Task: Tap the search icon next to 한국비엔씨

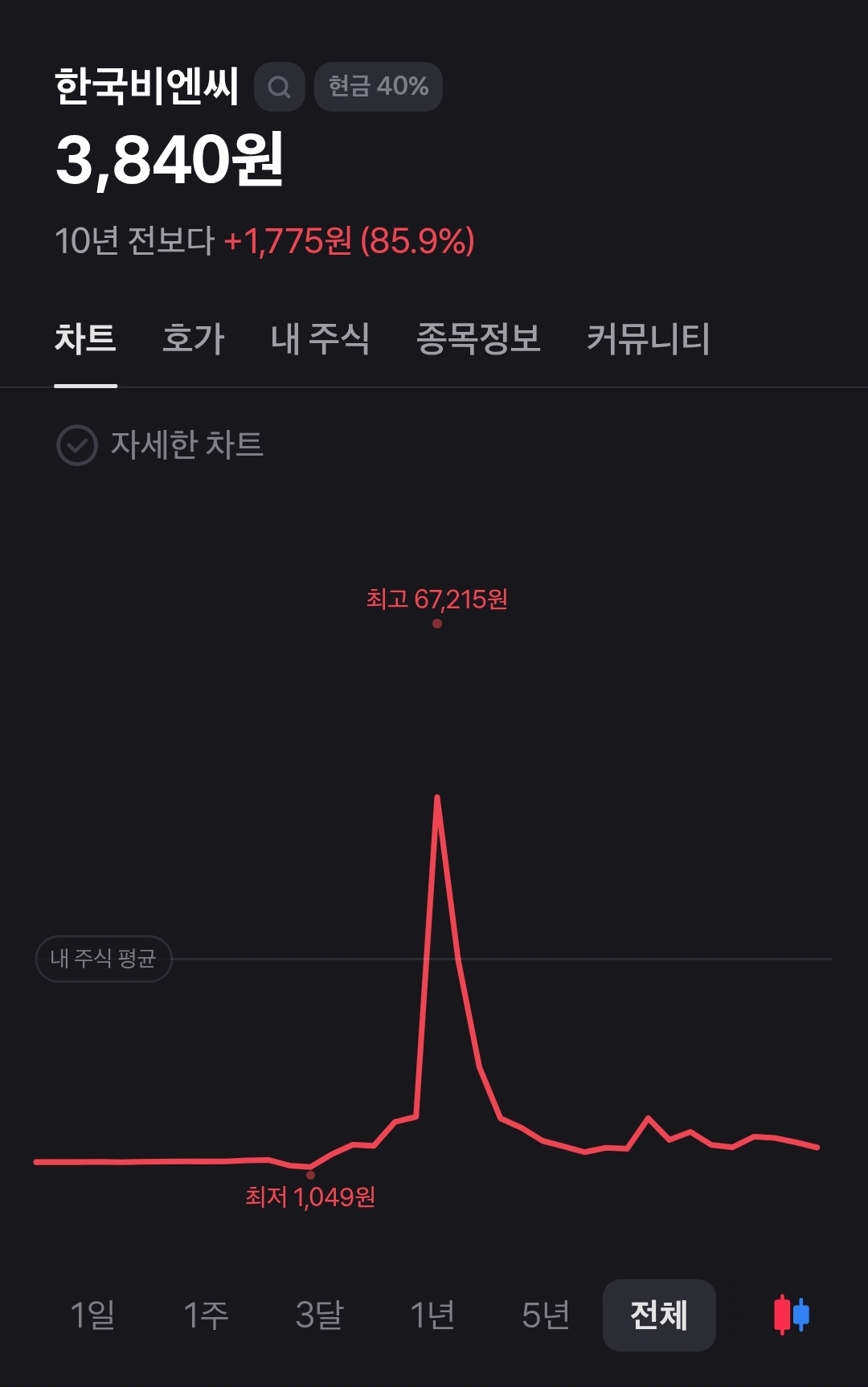Action: tap(279, 87)
